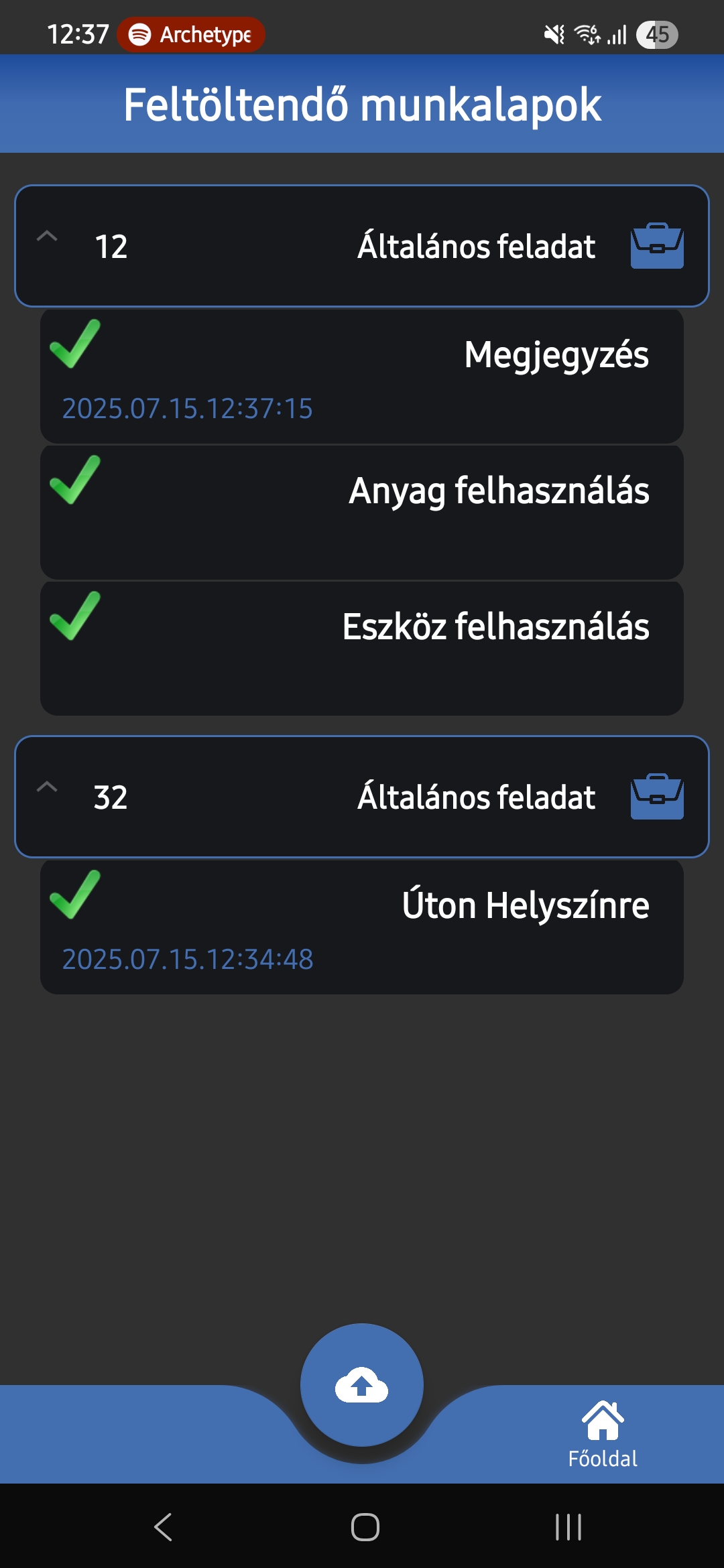Tap the briefcase icon on worksheet 12
Screen dimensions: 724x1568
tap(657, 246)
